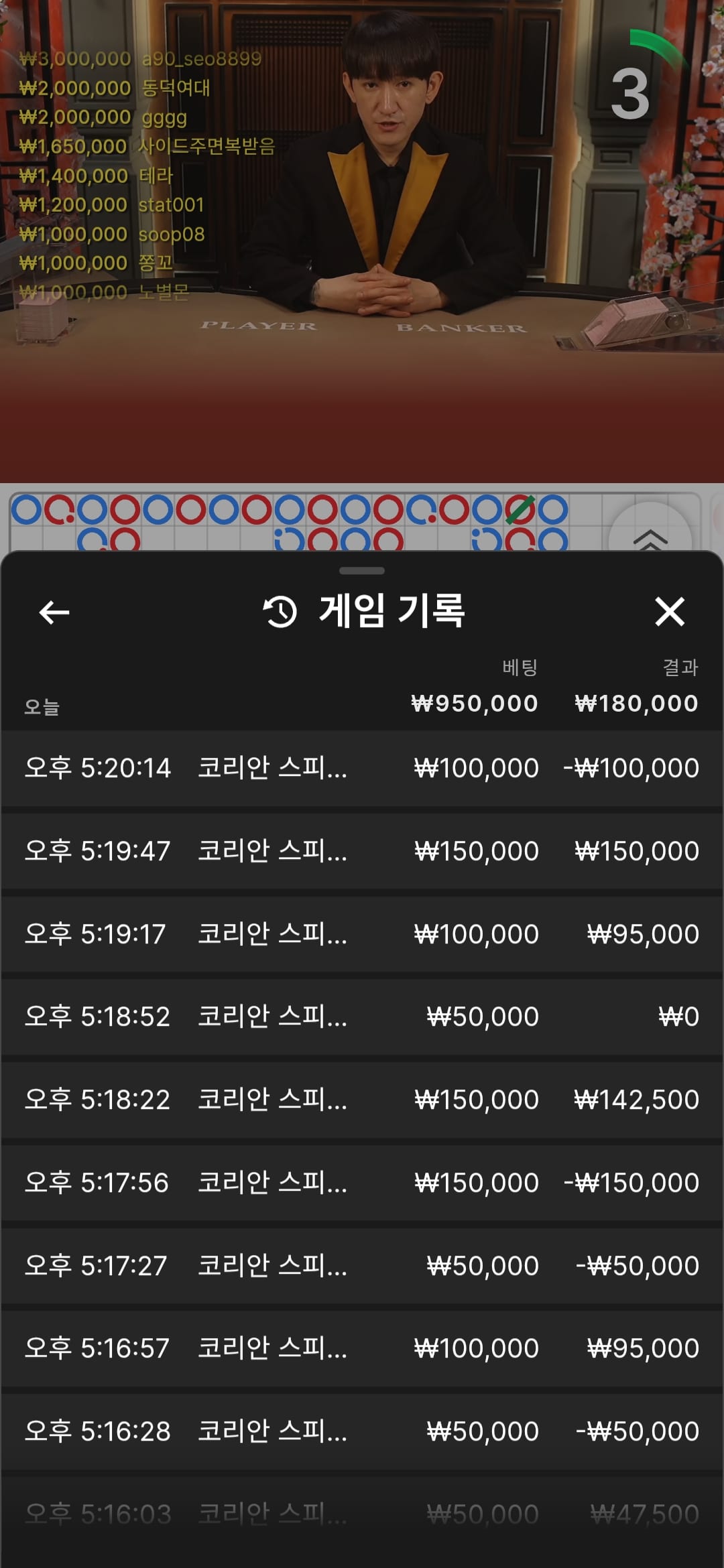Image resolution: width=724 pixels, height=1568 pixels.
Task: Open the 오후 5:20:14 game record
Action: [x=362, y=768]
